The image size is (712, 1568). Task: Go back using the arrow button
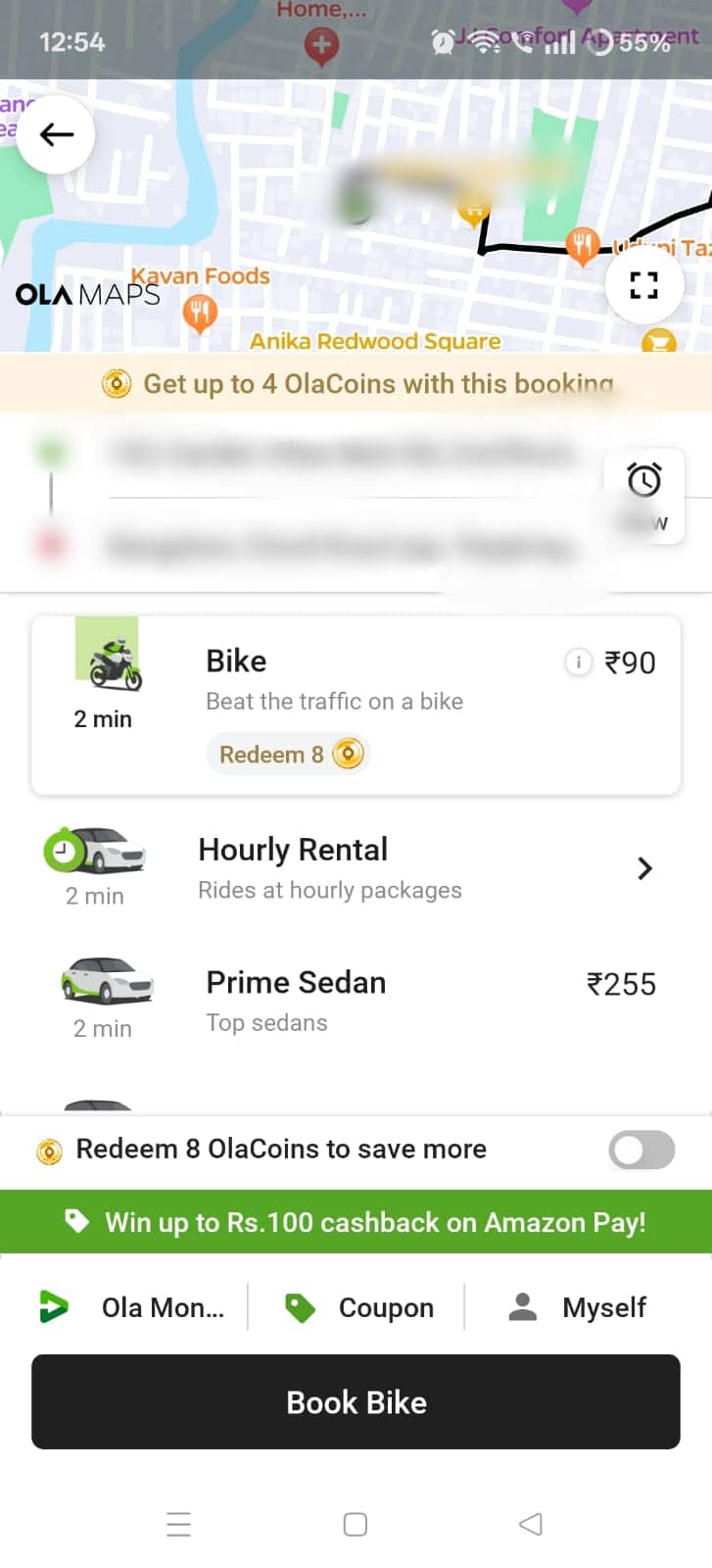click(x=56, y=135)
